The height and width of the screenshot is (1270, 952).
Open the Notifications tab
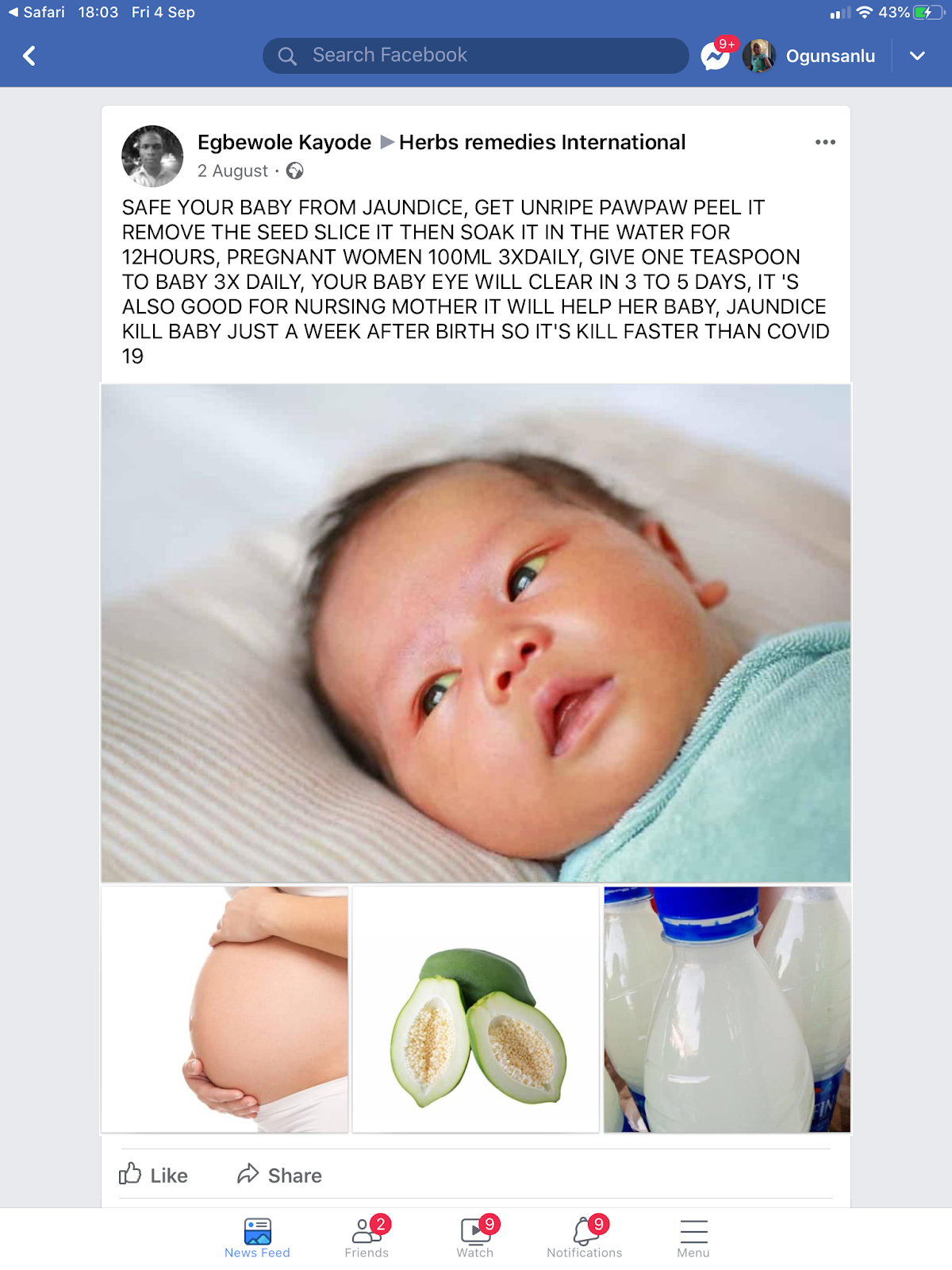point(585,1237)
